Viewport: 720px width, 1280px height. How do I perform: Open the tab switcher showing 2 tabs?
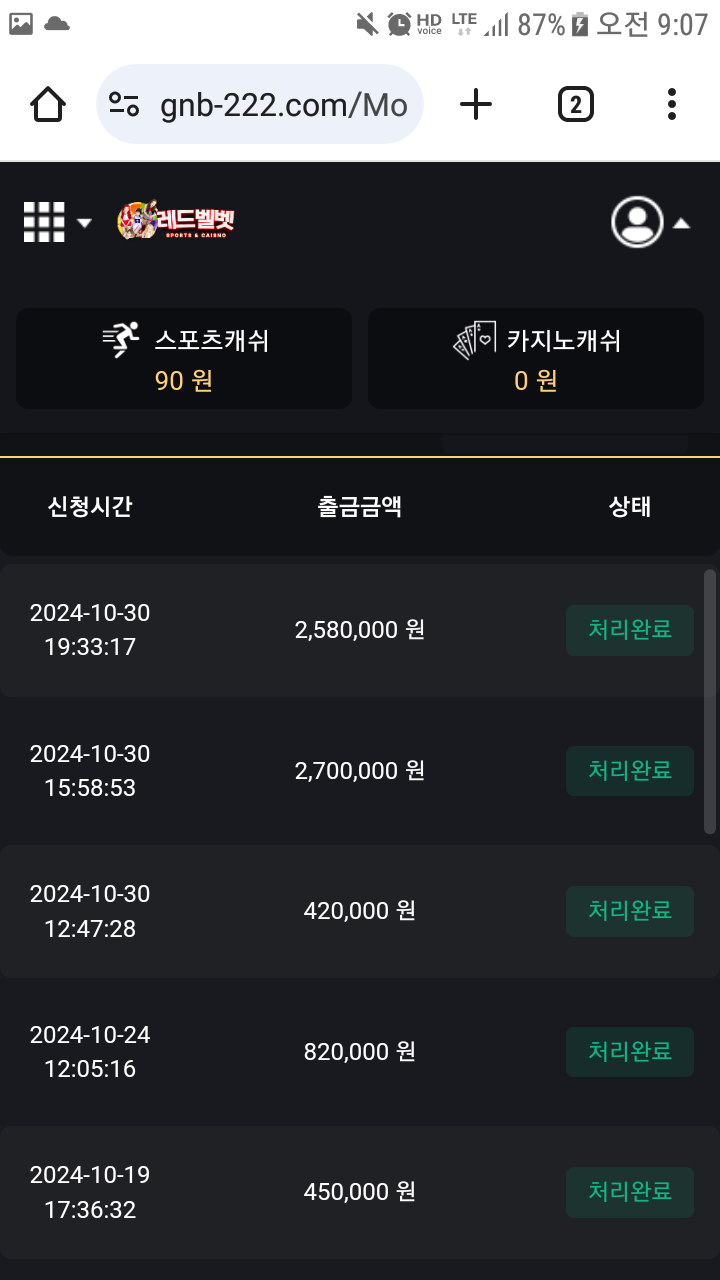[575, 104]
